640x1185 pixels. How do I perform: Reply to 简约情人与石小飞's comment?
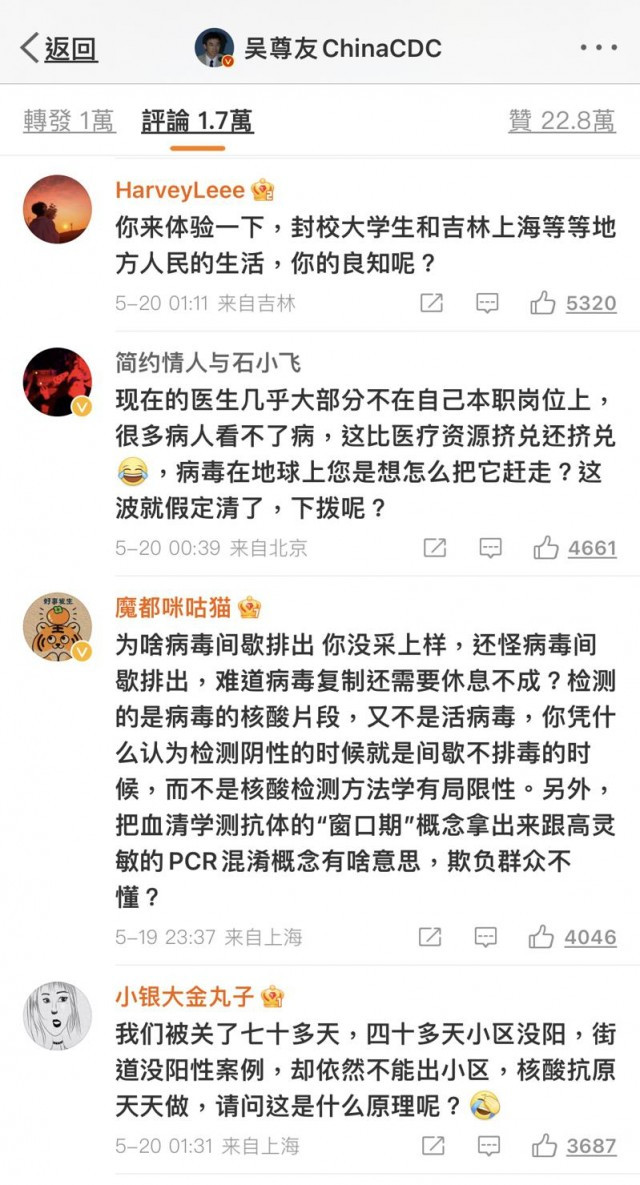click(x=490, y=548)
